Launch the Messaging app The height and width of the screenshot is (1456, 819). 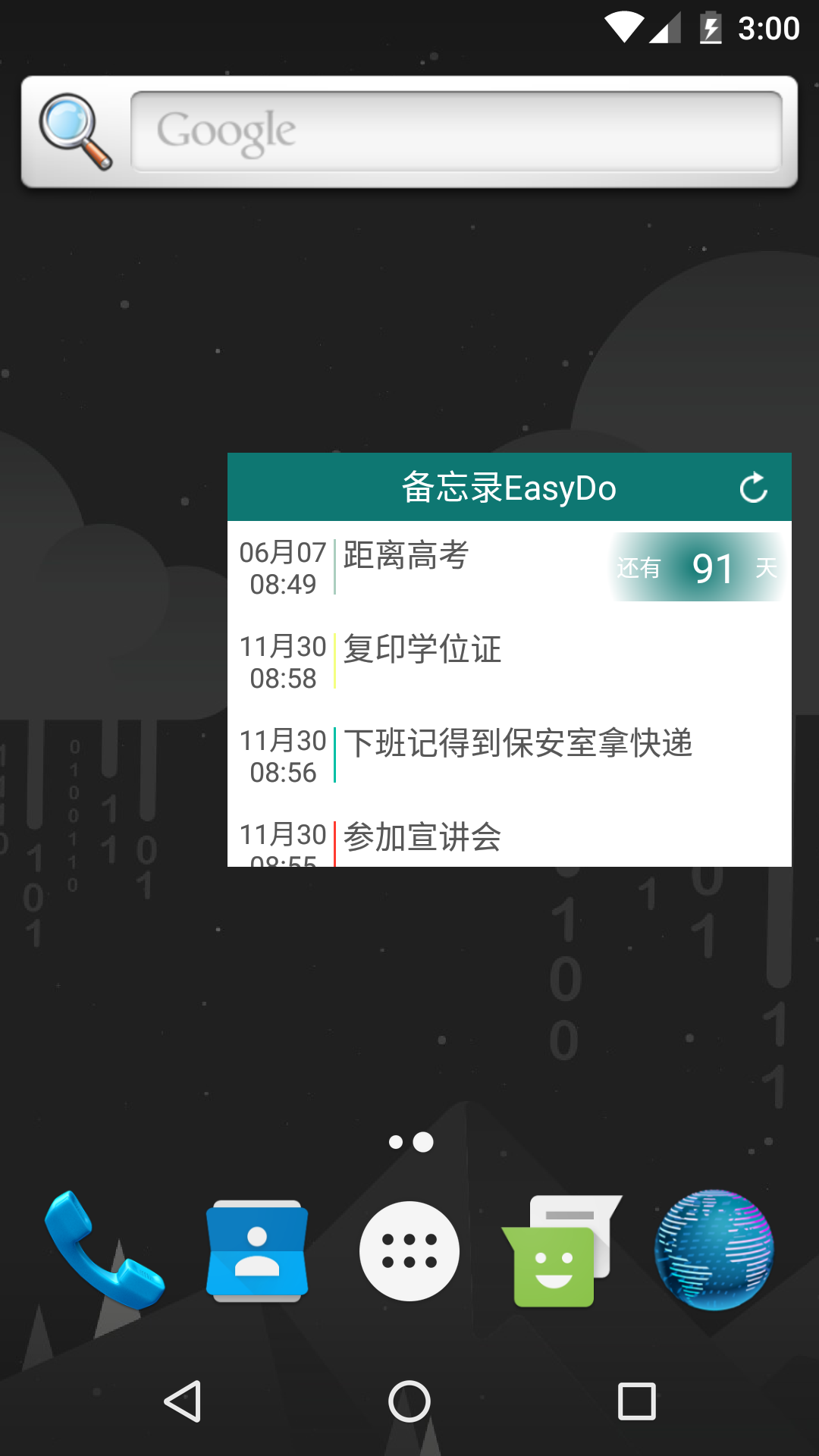(560, 1251)
